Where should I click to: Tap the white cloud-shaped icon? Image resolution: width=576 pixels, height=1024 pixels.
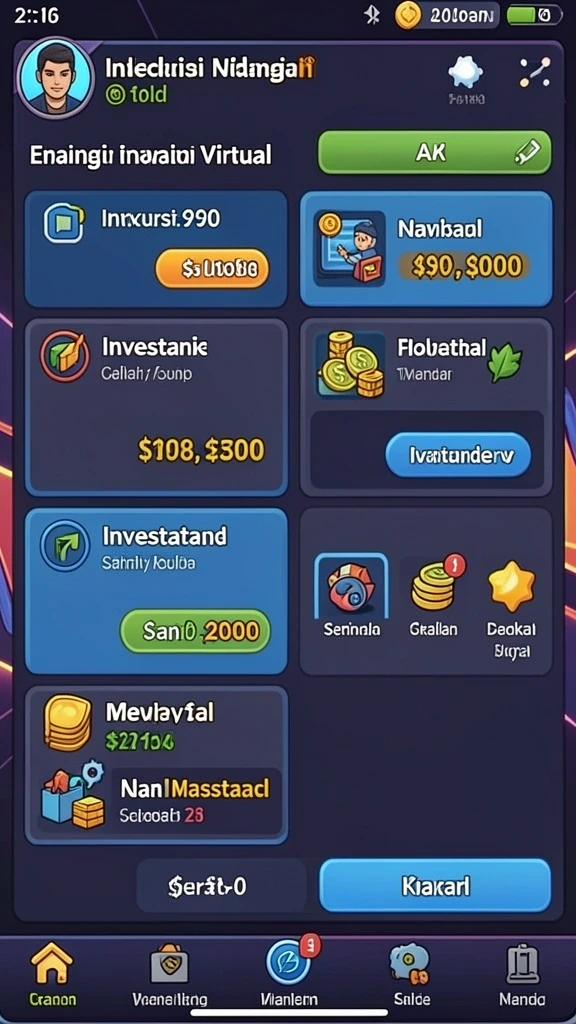(466, 72)
